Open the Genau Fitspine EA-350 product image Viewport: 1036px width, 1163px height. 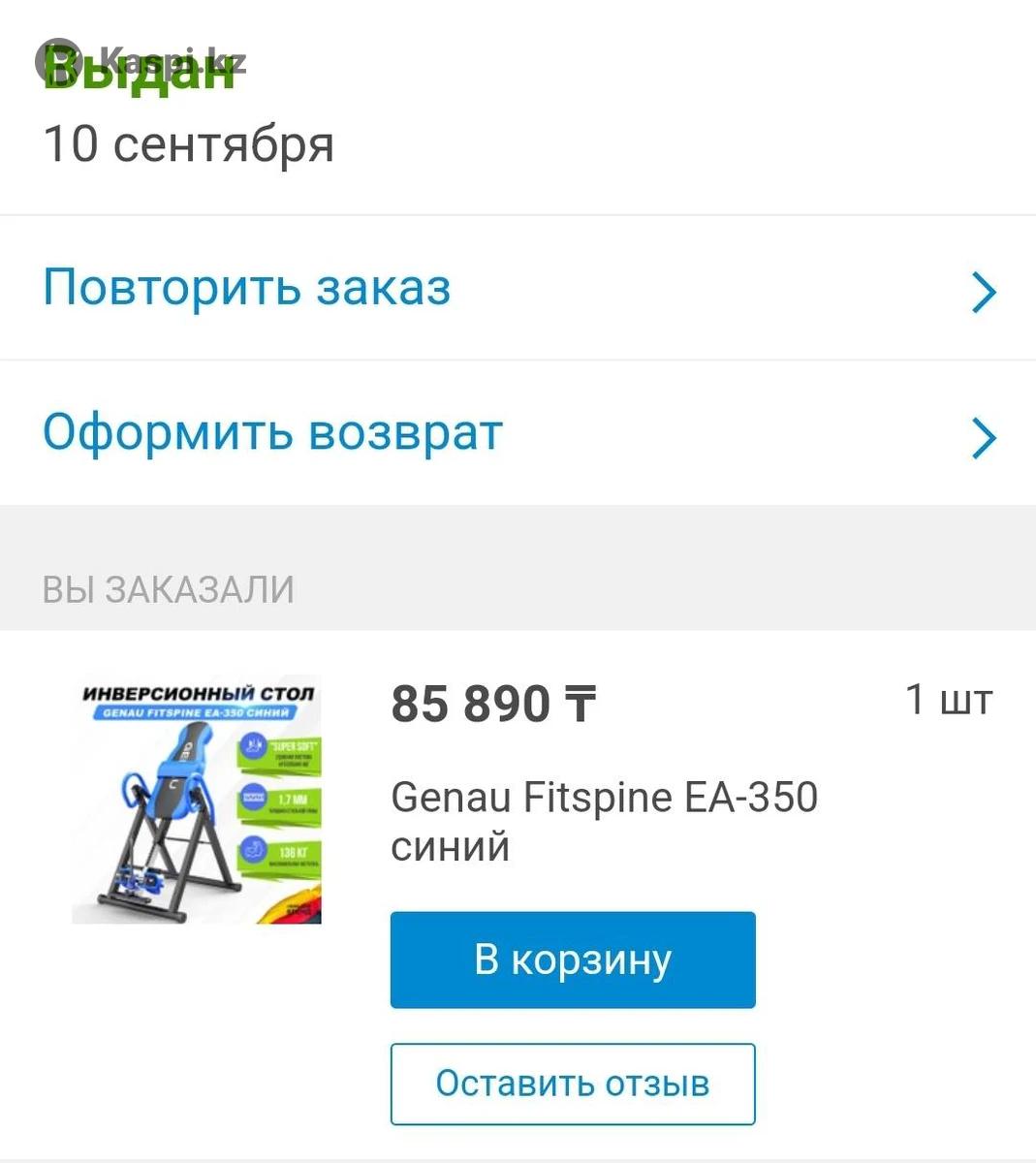coord(197,800)
